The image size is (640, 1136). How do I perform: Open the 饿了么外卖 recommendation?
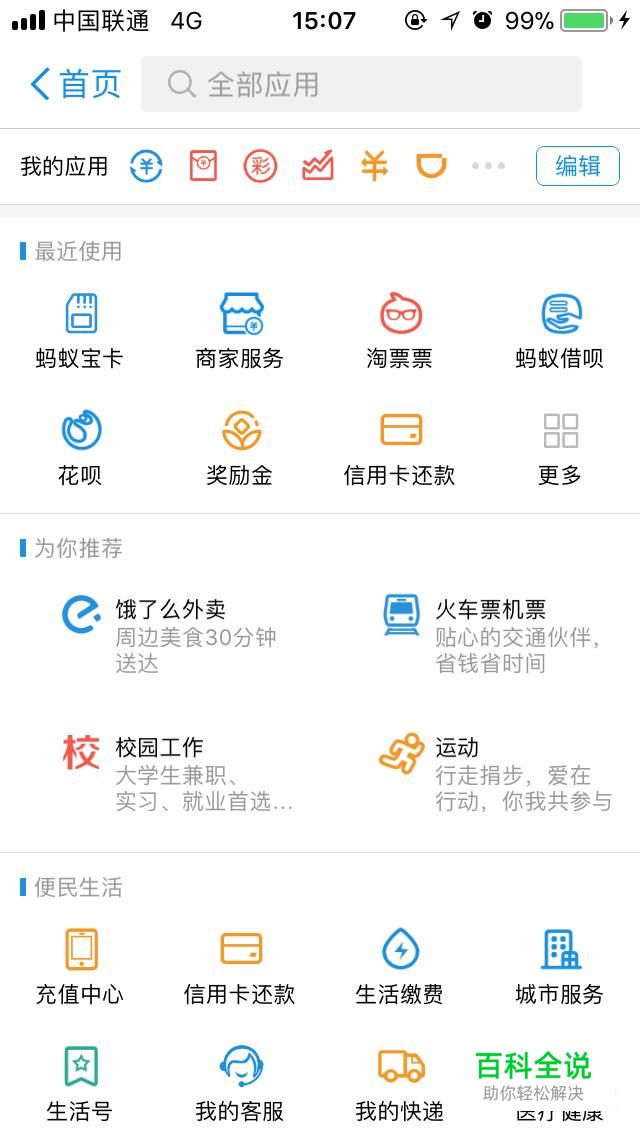point(170,635)
